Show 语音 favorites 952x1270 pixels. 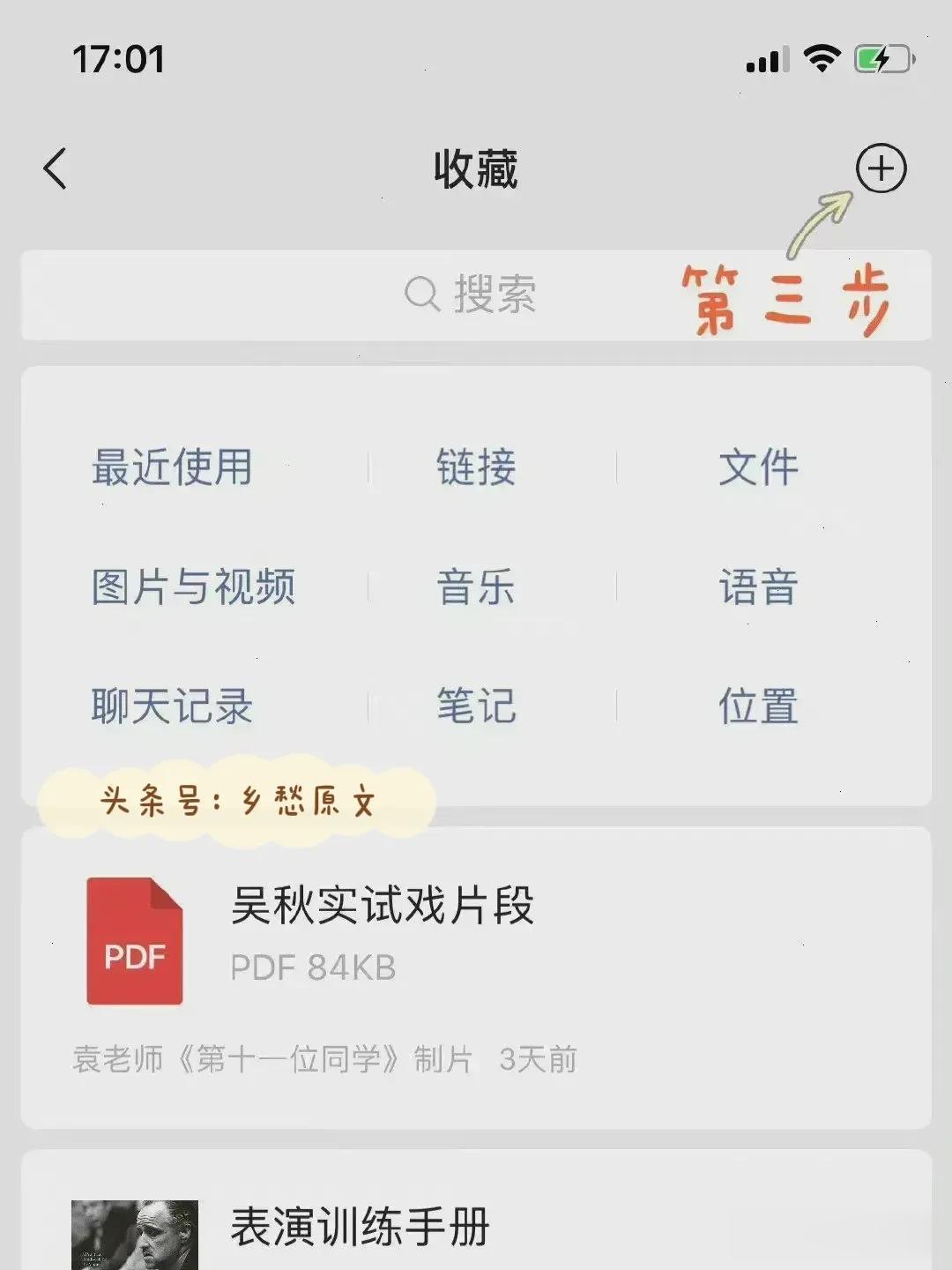(x=758, y=587)
